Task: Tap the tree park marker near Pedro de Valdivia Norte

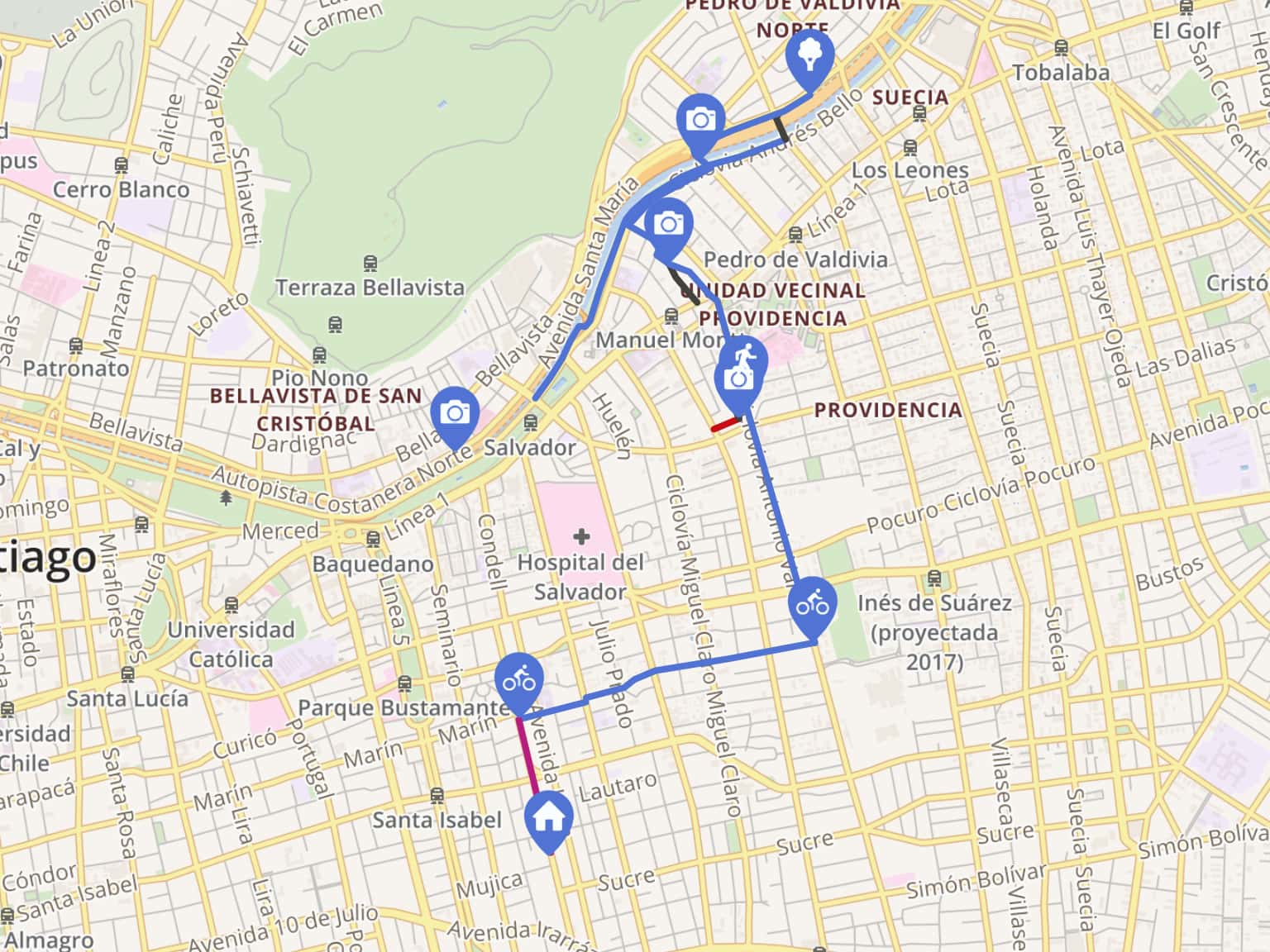Action: pos(809,54)
